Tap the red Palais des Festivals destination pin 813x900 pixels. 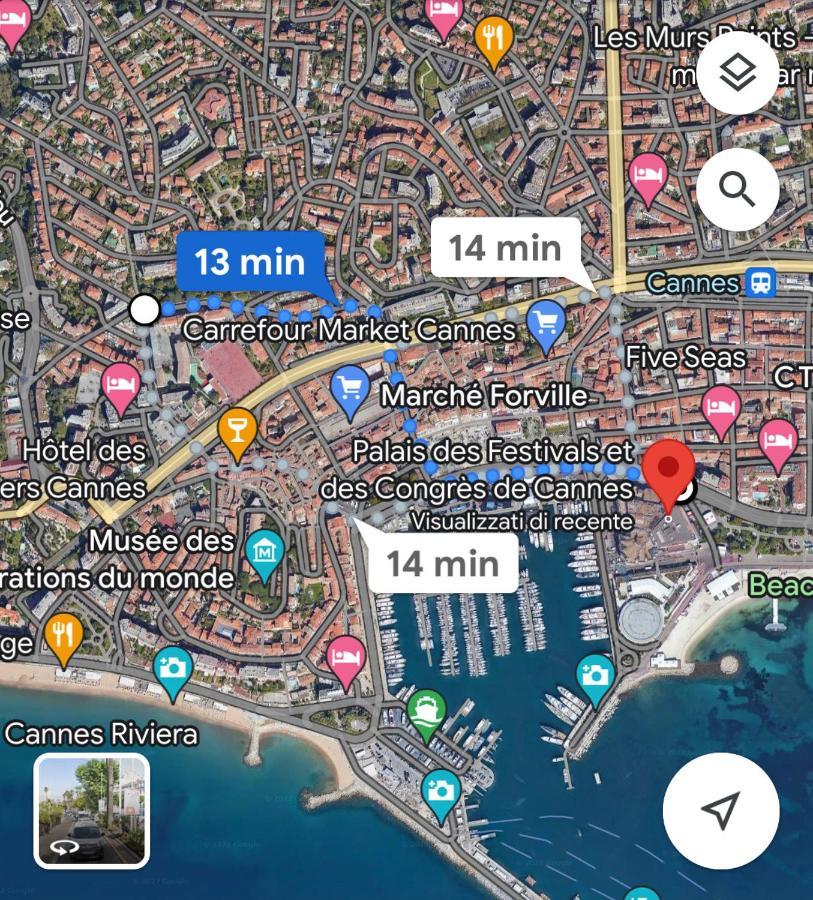(x=668, y=470)
